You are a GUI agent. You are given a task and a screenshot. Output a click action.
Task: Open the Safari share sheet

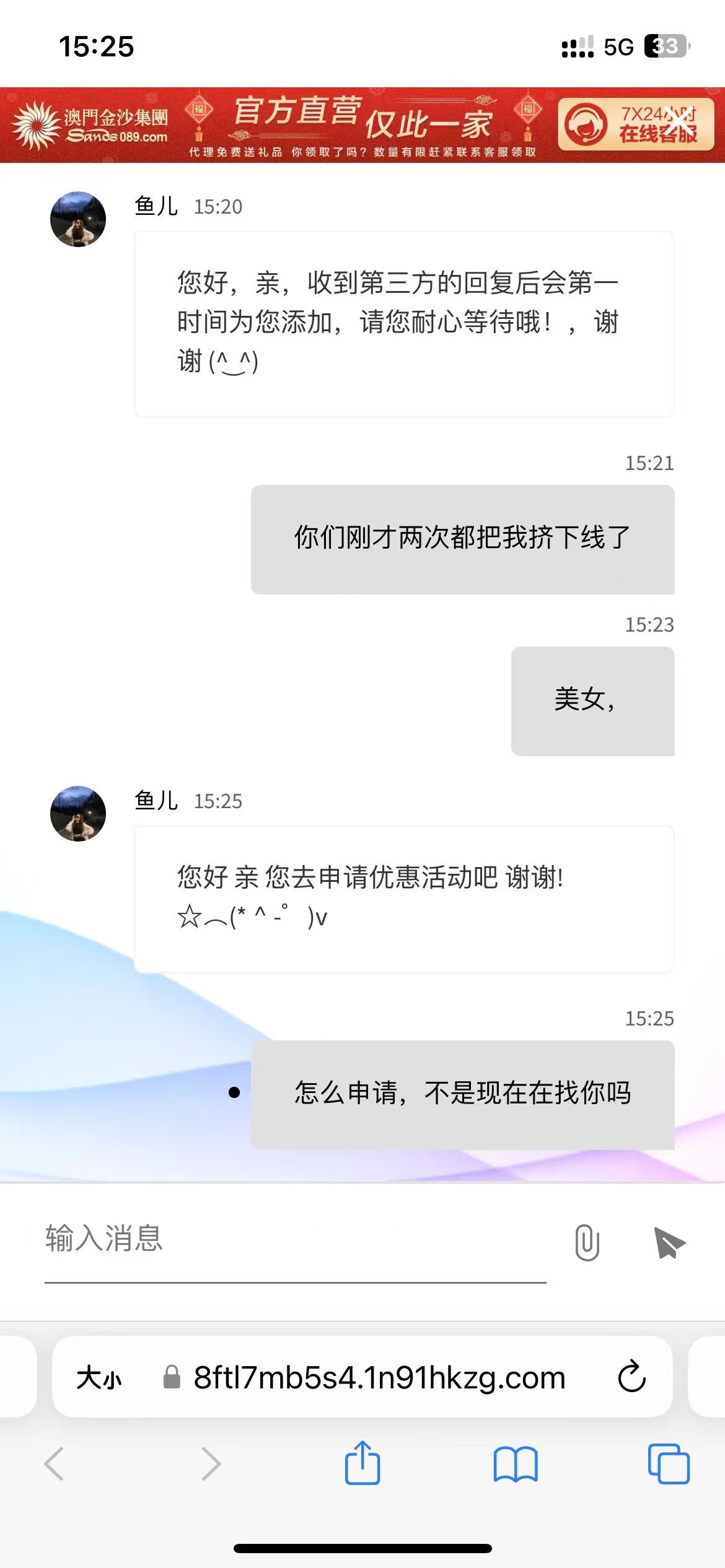click(x=362, y=1463)
